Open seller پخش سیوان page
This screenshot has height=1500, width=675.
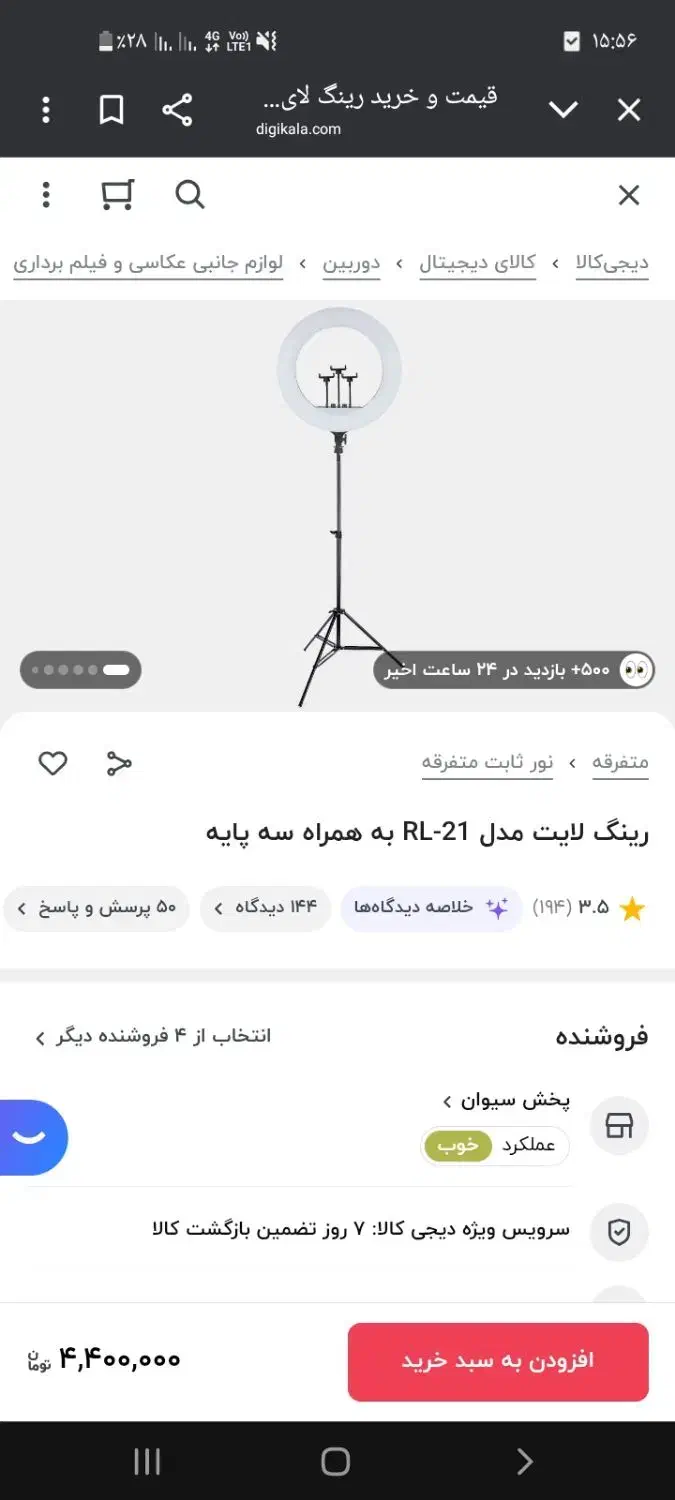507,1100
